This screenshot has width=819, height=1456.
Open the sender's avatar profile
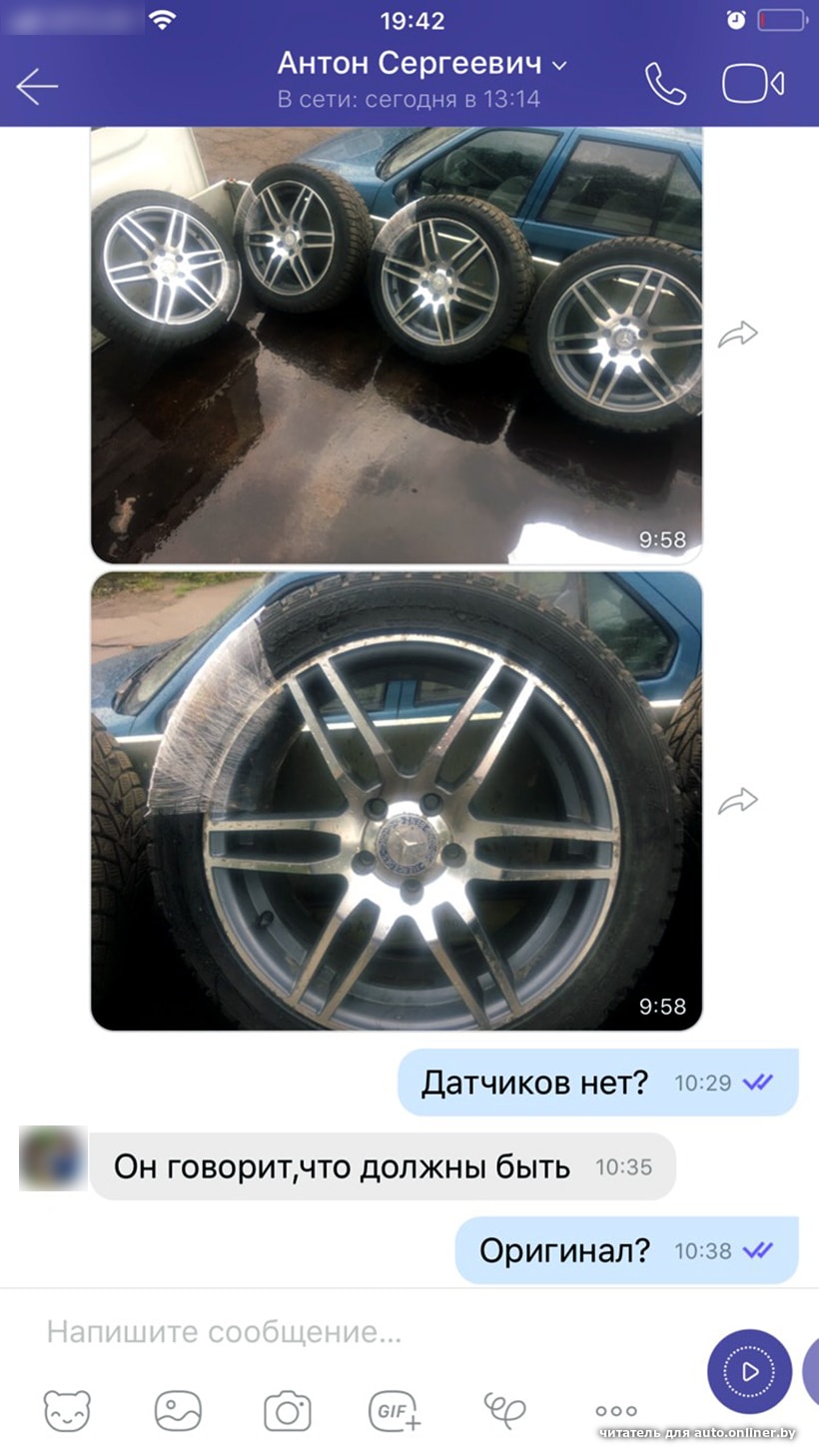(53, 1158)
